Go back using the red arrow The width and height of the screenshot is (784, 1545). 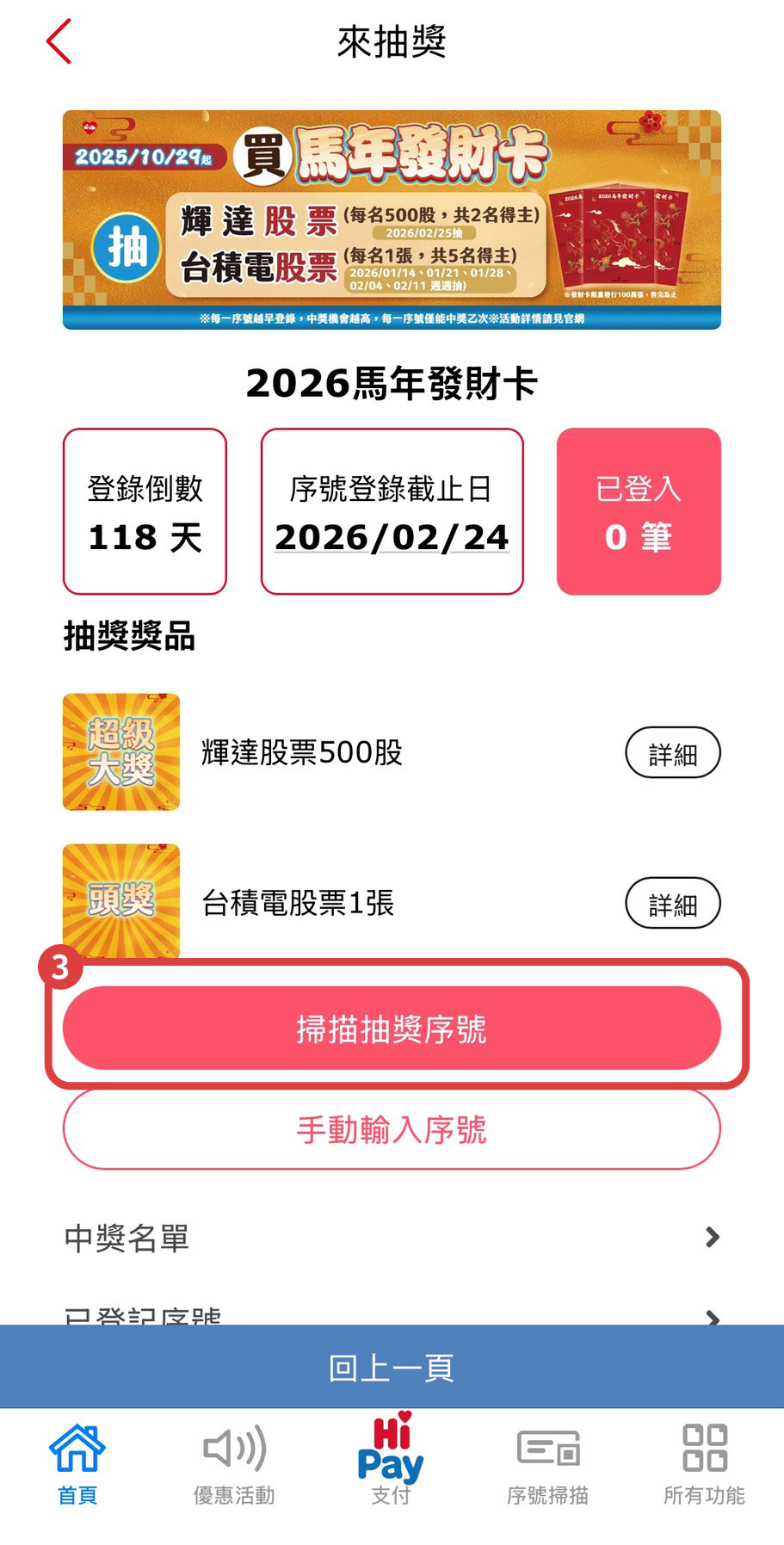click(x=59, y=42)
